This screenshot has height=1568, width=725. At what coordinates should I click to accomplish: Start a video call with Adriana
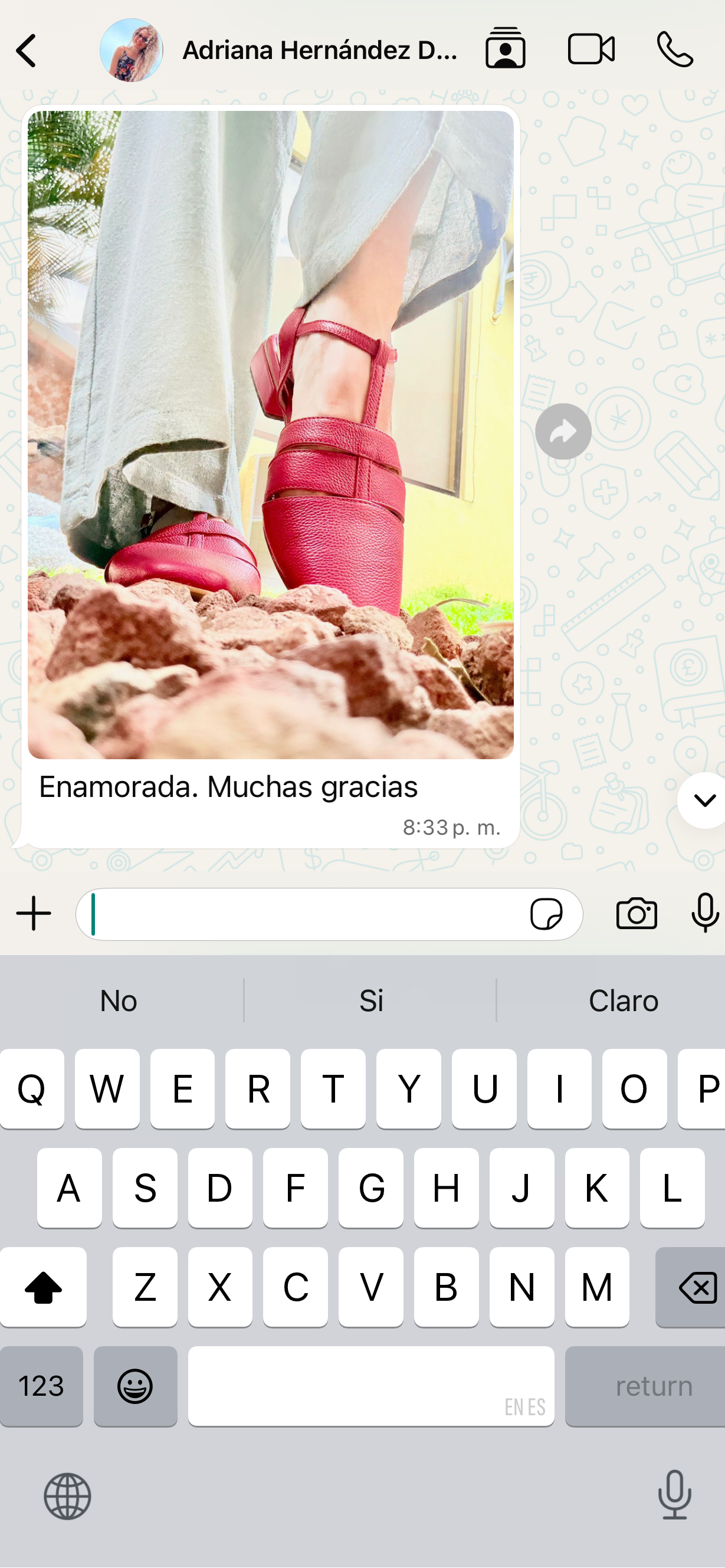tap(591, 50)
